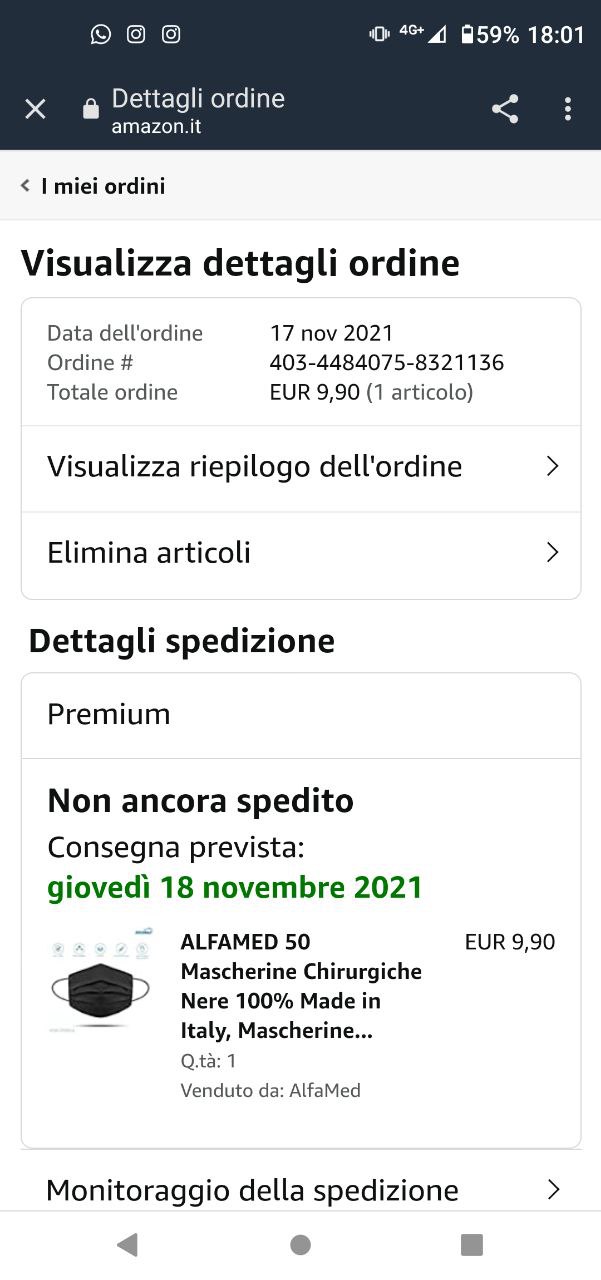Open Elimina articoli
Screen dimensions: 601x1280
(x=300, y=553)
